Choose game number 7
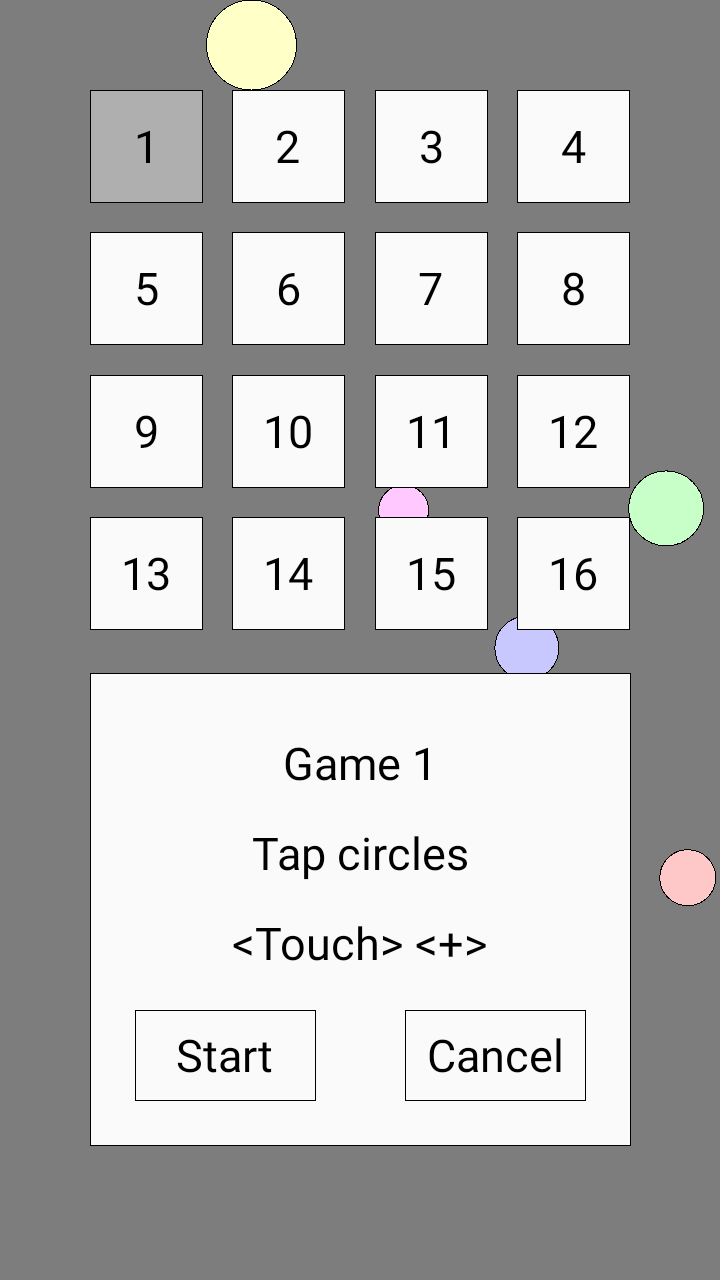Viewport: 720px width, 1280px height. point(431,288)
